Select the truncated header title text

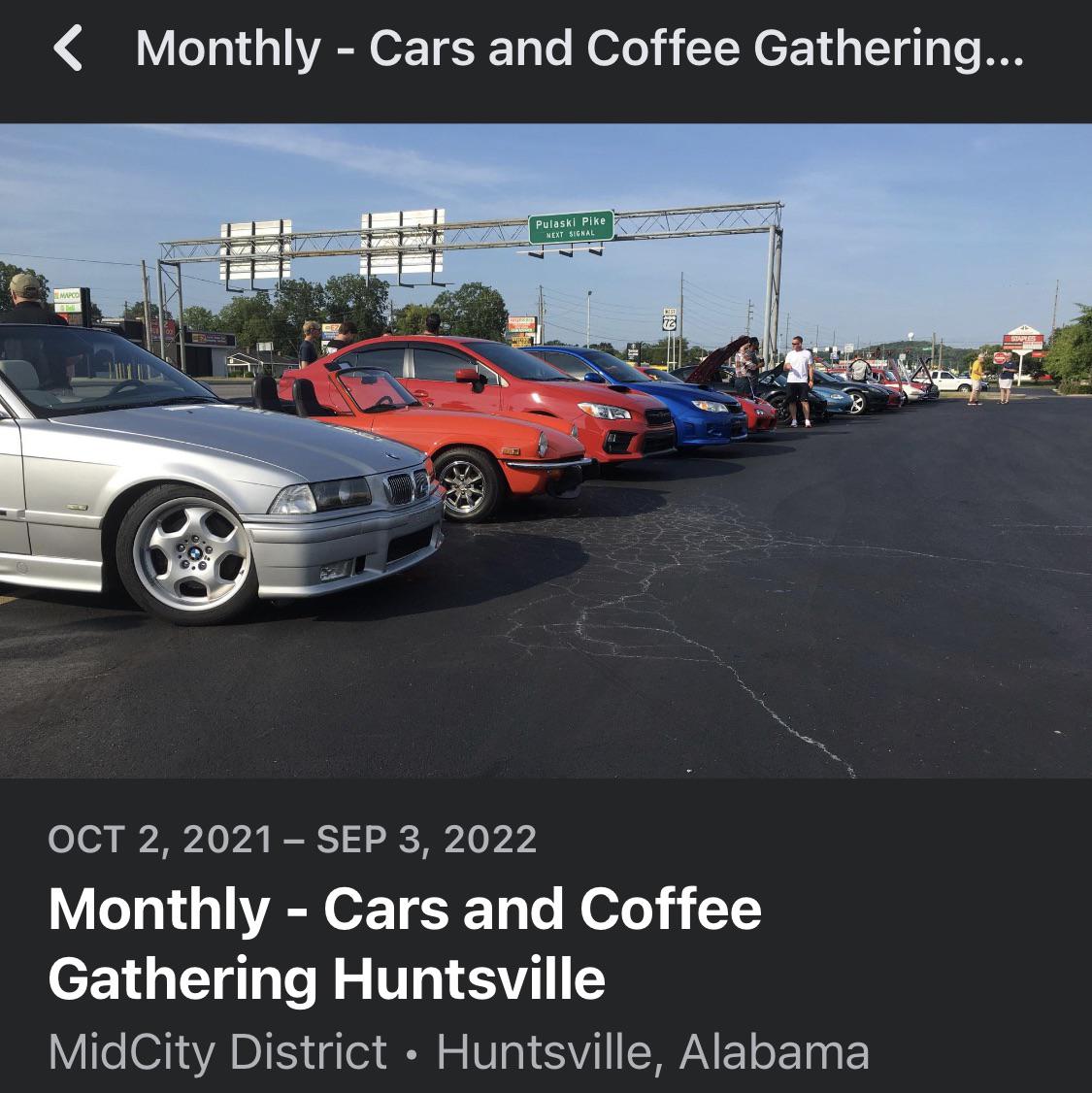(x=579, y=49)
